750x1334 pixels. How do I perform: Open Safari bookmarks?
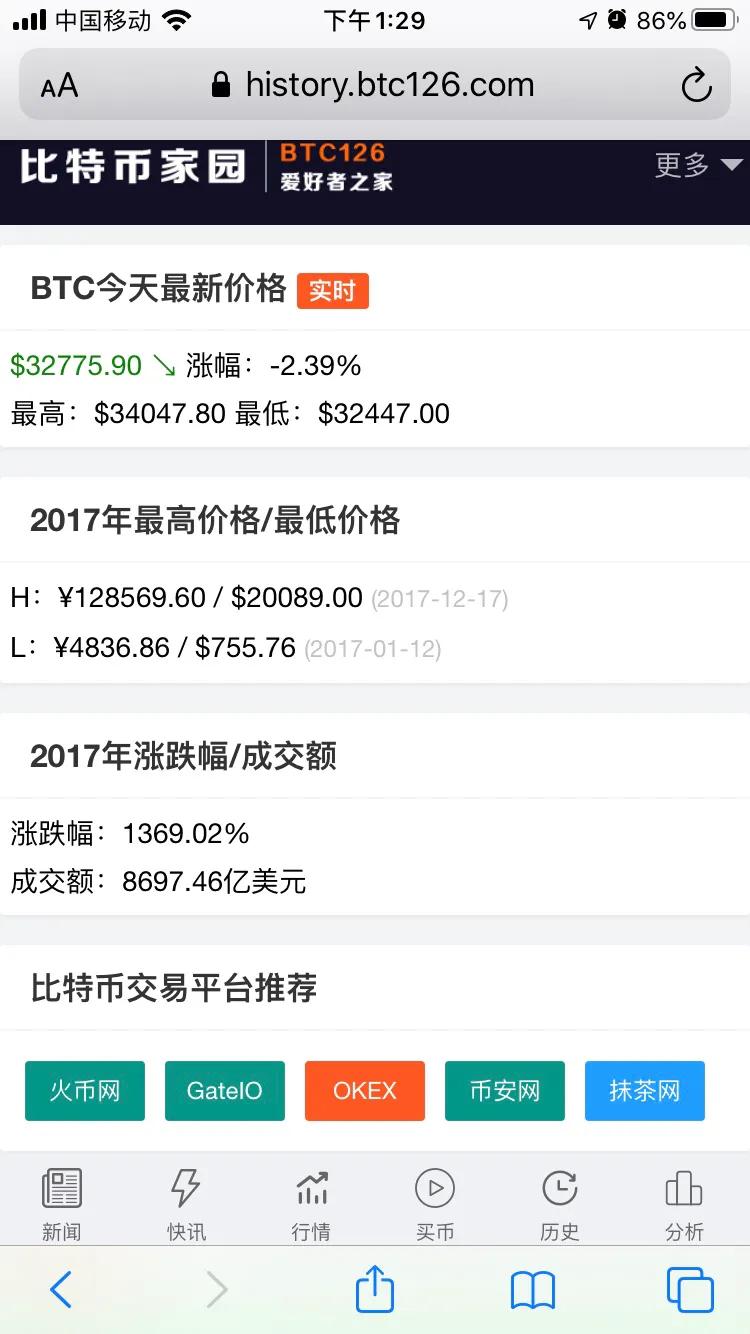(533, 1290)
